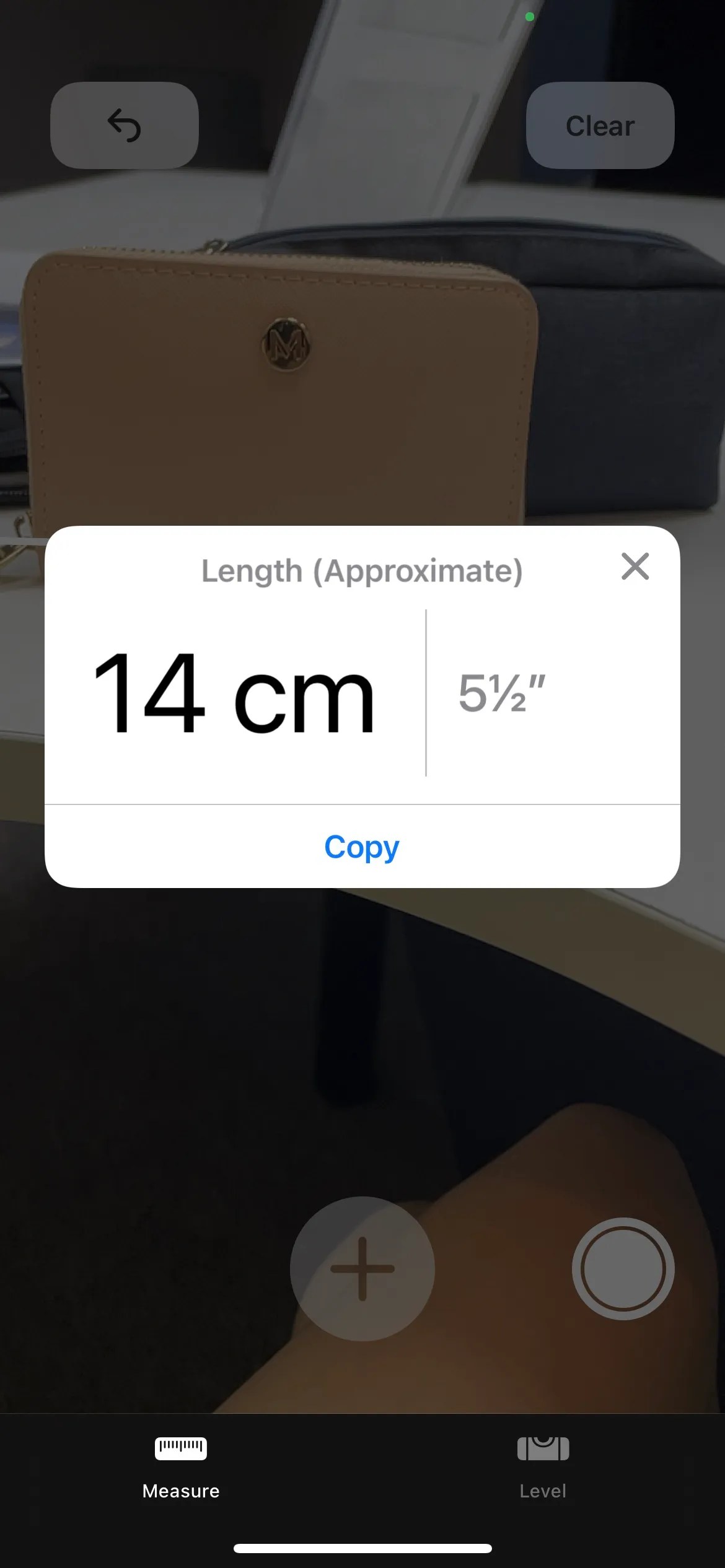Image resolution: width=725 pixels, height=1568 pixels.
Task: Switch to the Level tab
Action: click(542, 1477)
